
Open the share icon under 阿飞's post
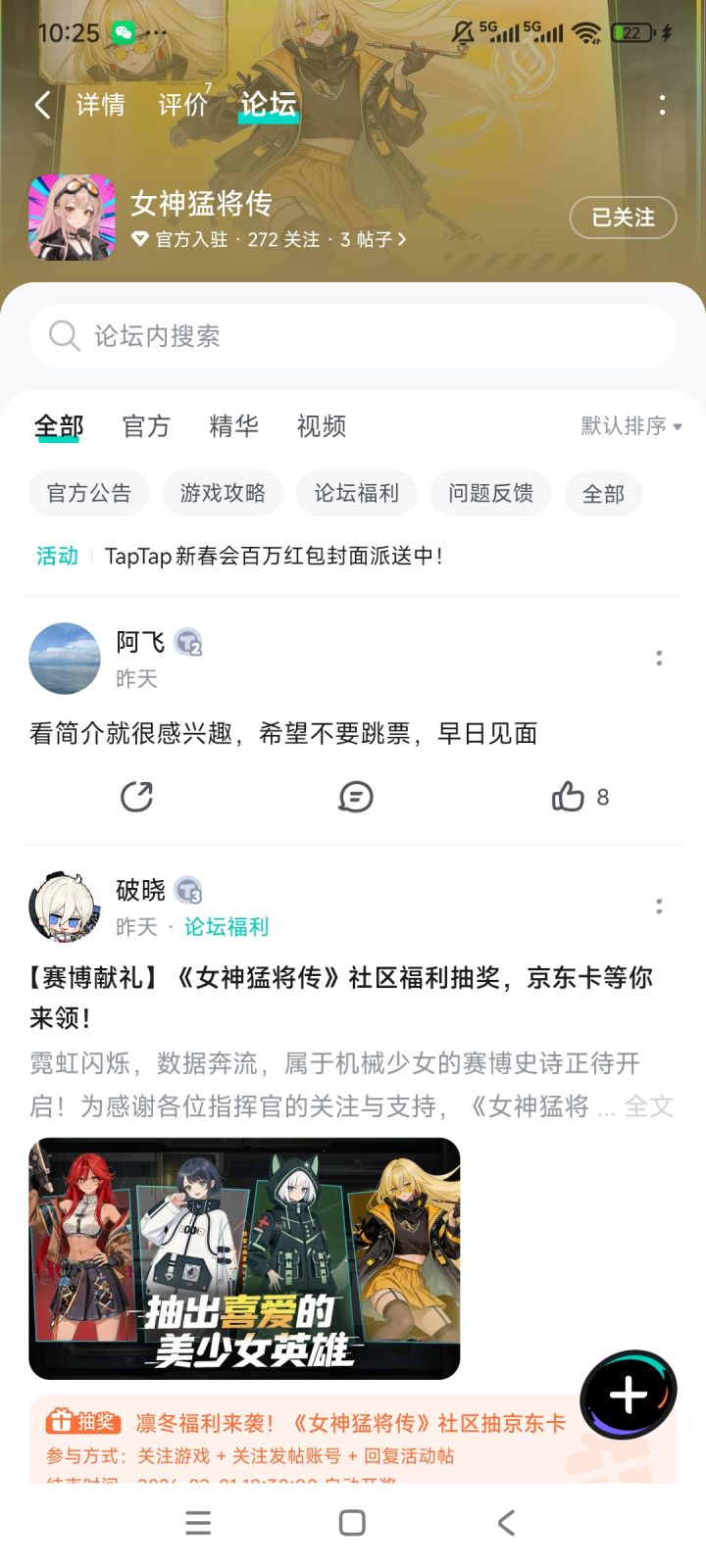tap(137, 797)
